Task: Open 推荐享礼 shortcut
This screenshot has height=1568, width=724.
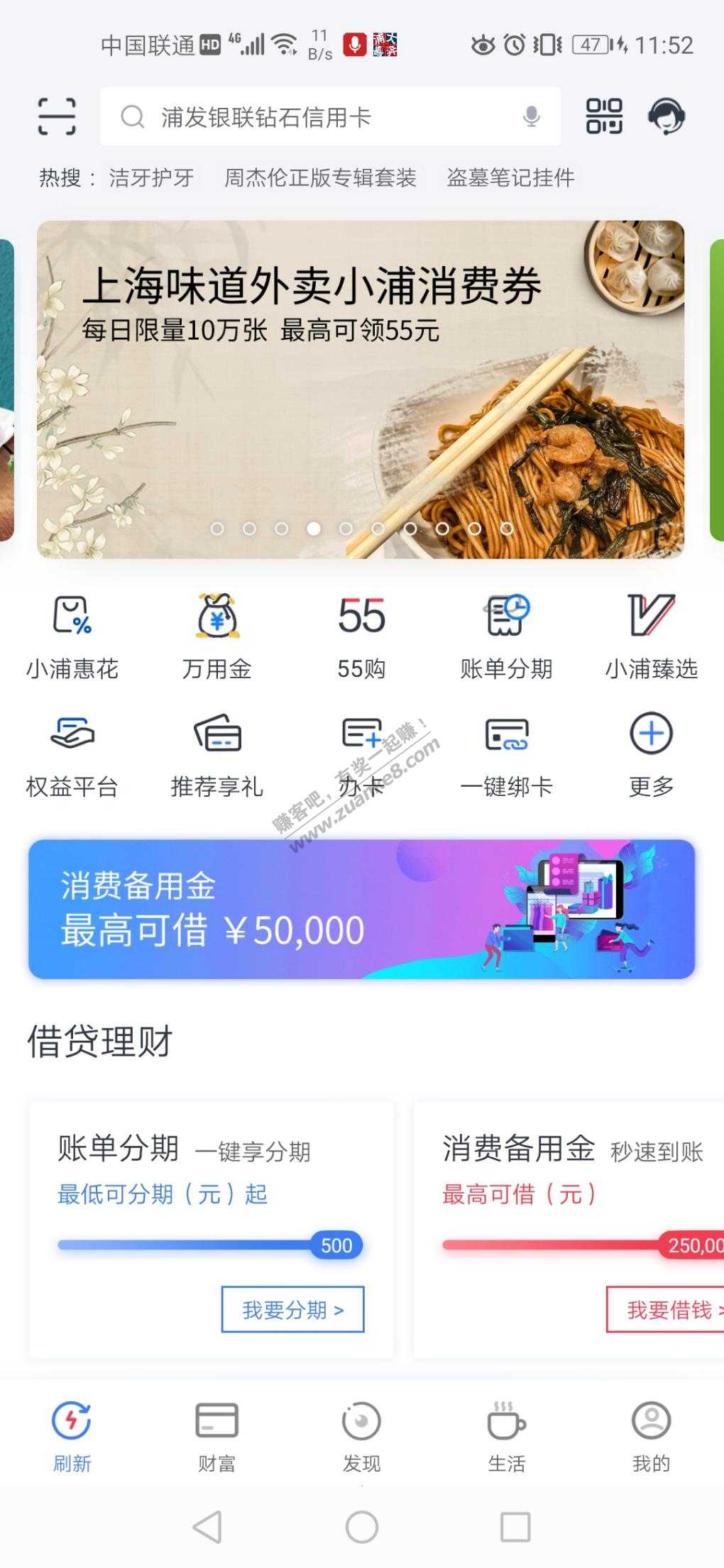Action: [217, 756]
